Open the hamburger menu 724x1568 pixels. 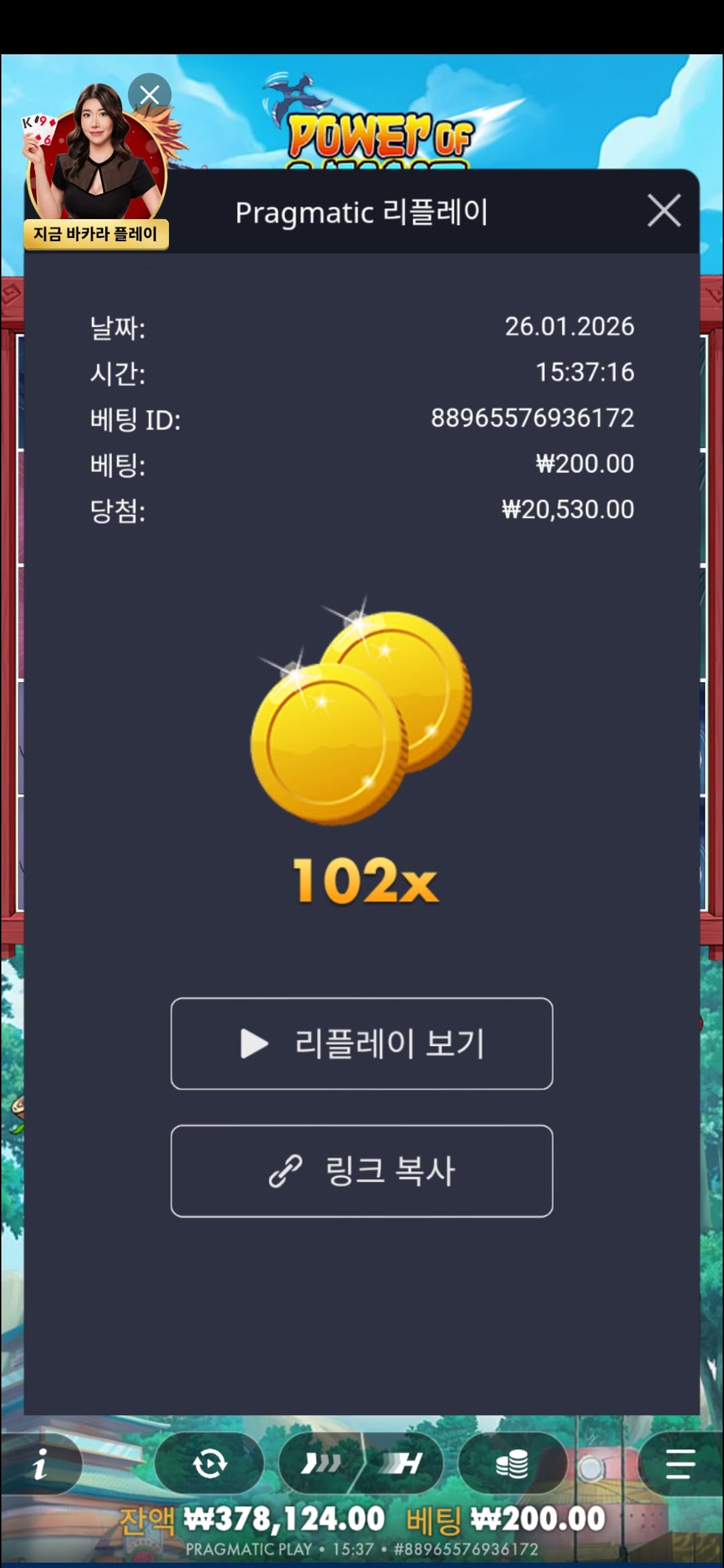(680, 1463)
